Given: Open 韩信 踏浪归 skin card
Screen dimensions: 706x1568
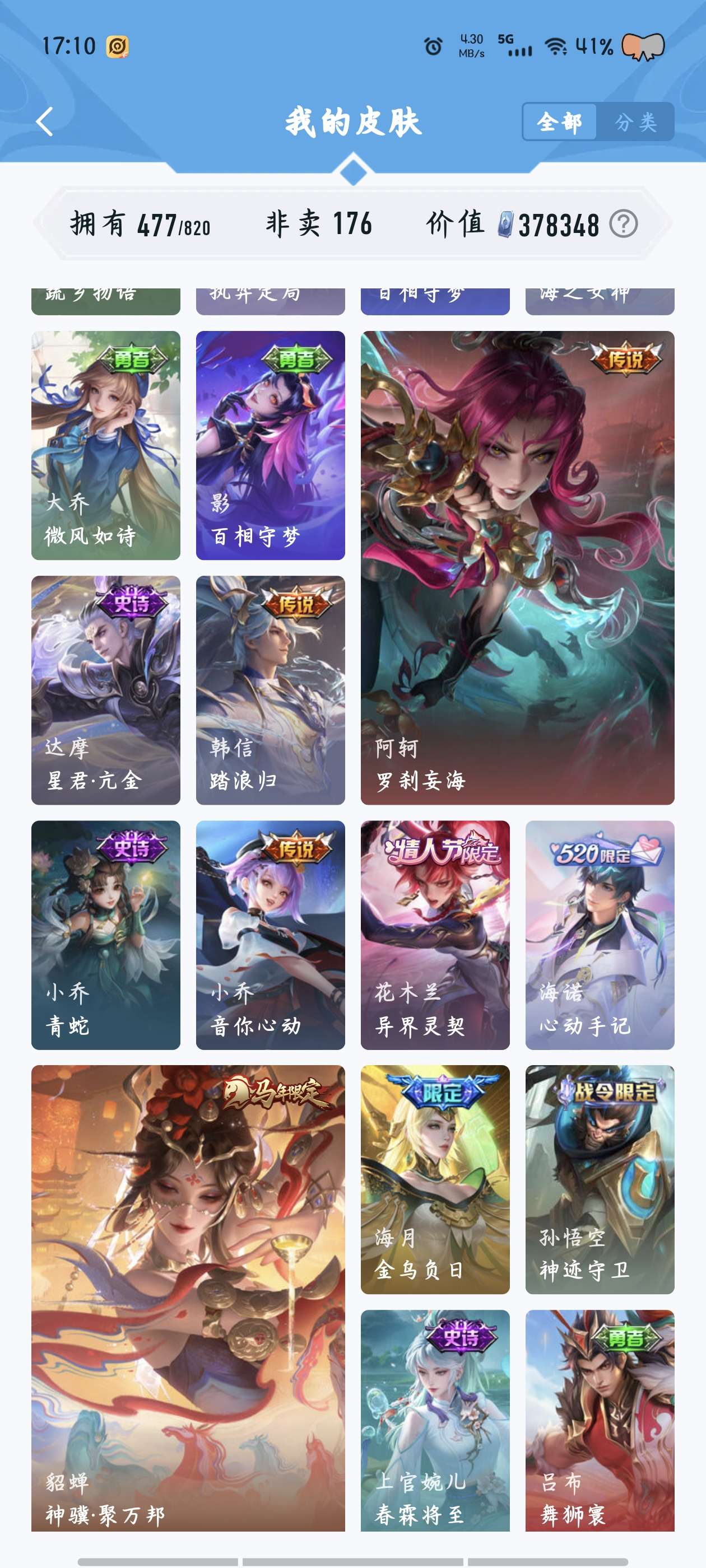Looking at the screenshot, I should 271,690.
